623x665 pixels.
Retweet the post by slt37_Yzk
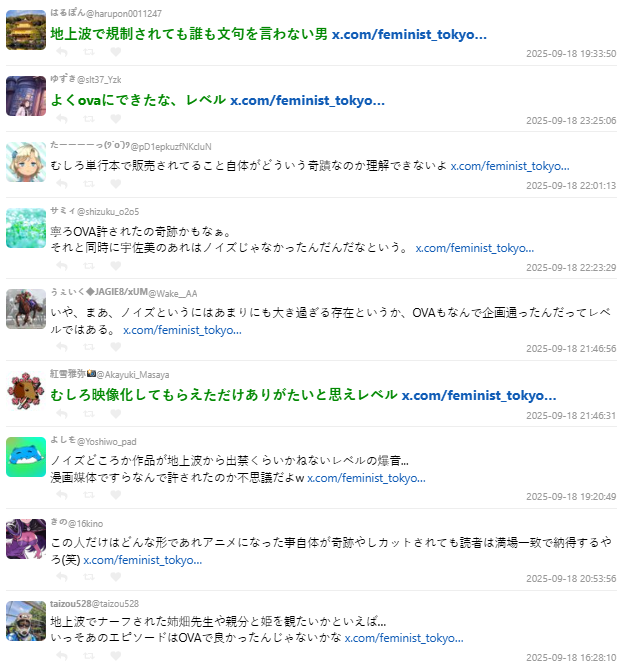pyautogui.click(x=89, y=120)
